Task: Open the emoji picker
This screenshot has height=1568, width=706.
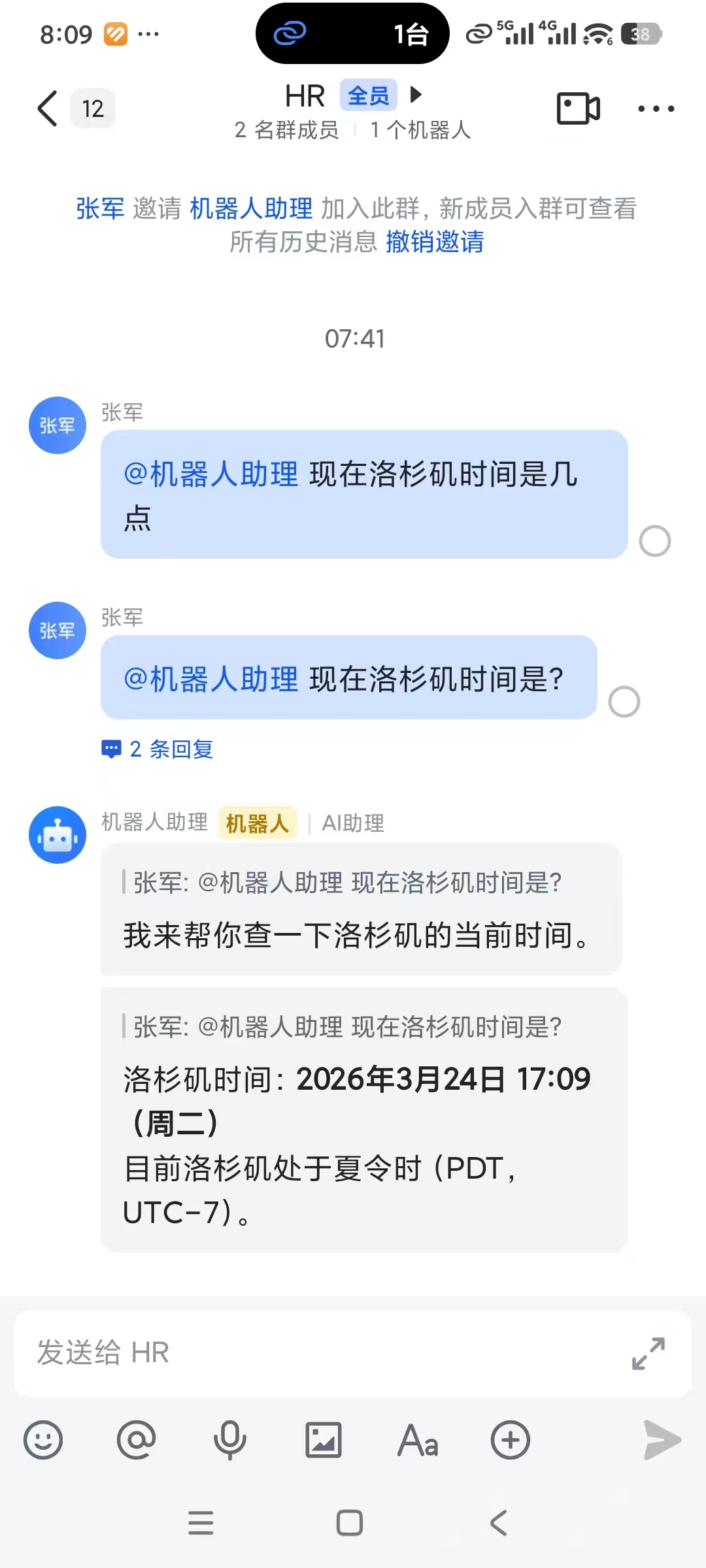Action: [43, 1440]
